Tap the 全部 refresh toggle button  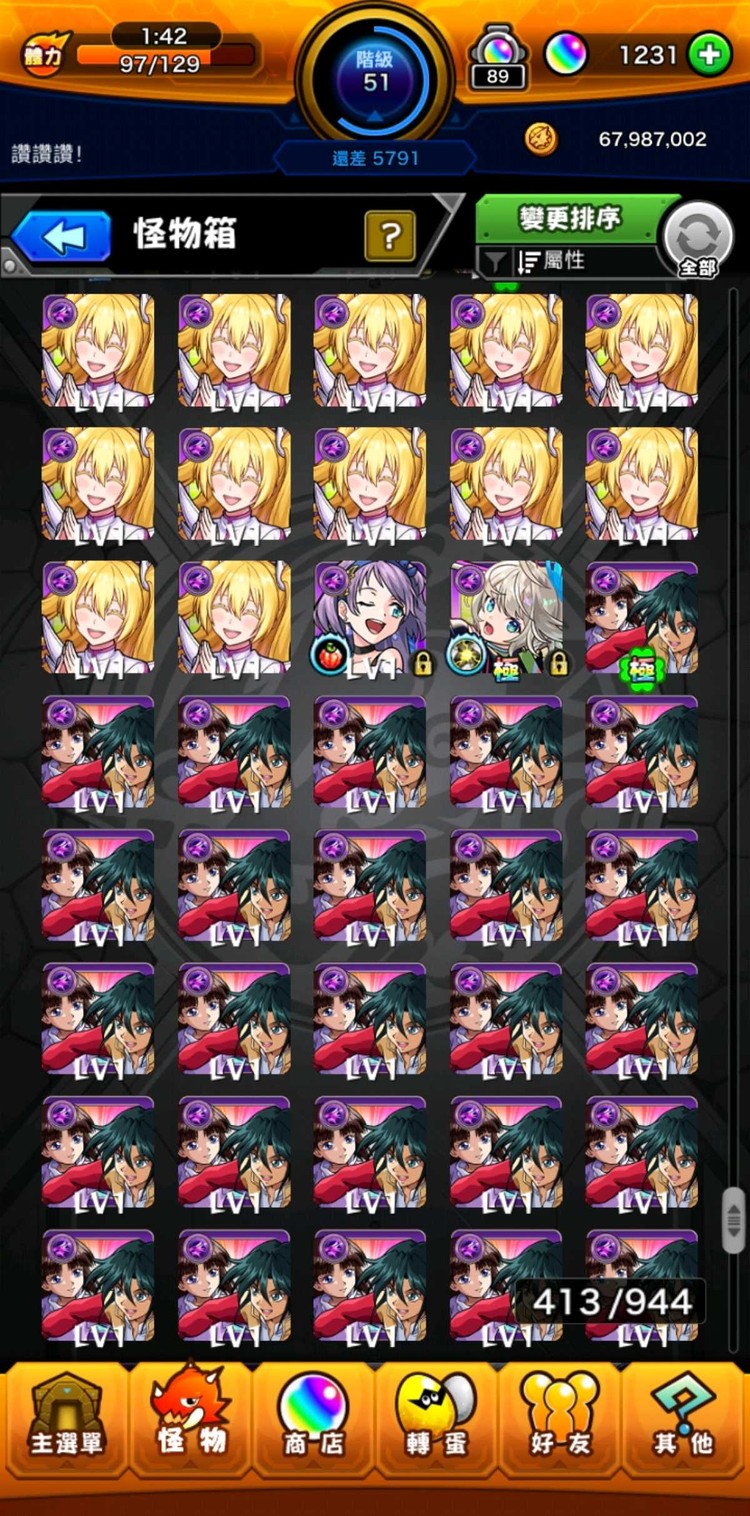(x=697, y=240)
